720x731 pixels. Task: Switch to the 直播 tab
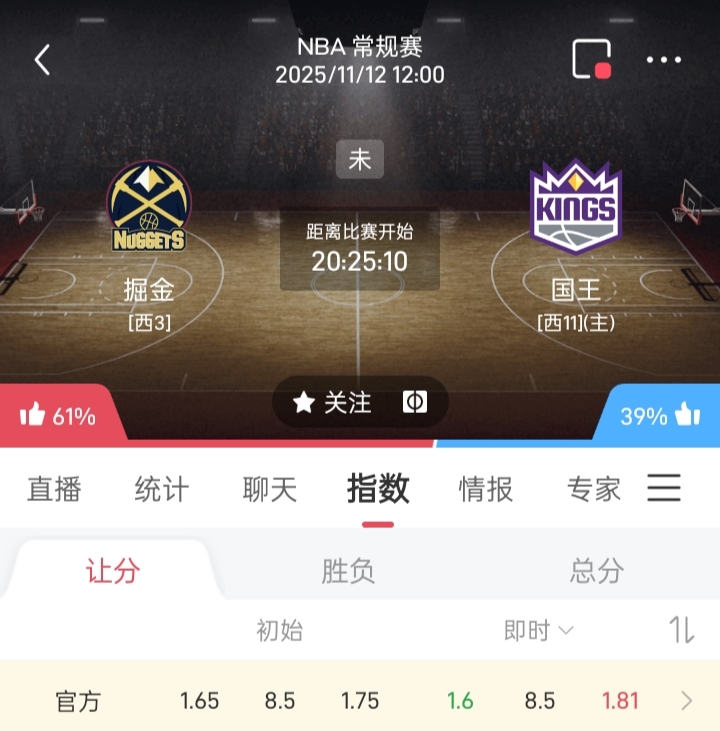(x=54, y=489)
